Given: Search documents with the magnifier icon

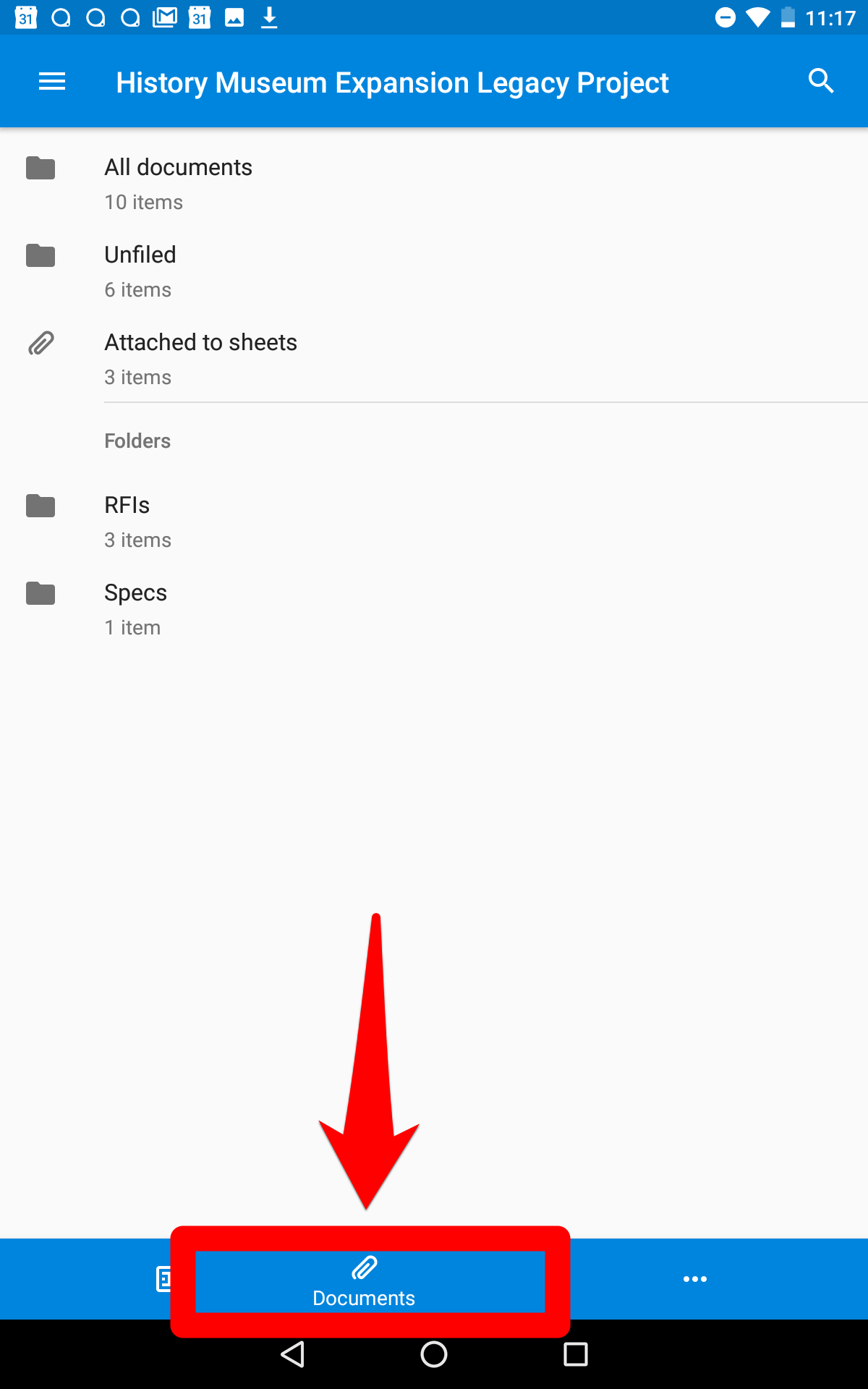Looking at the screenshot, I should 821,81.
